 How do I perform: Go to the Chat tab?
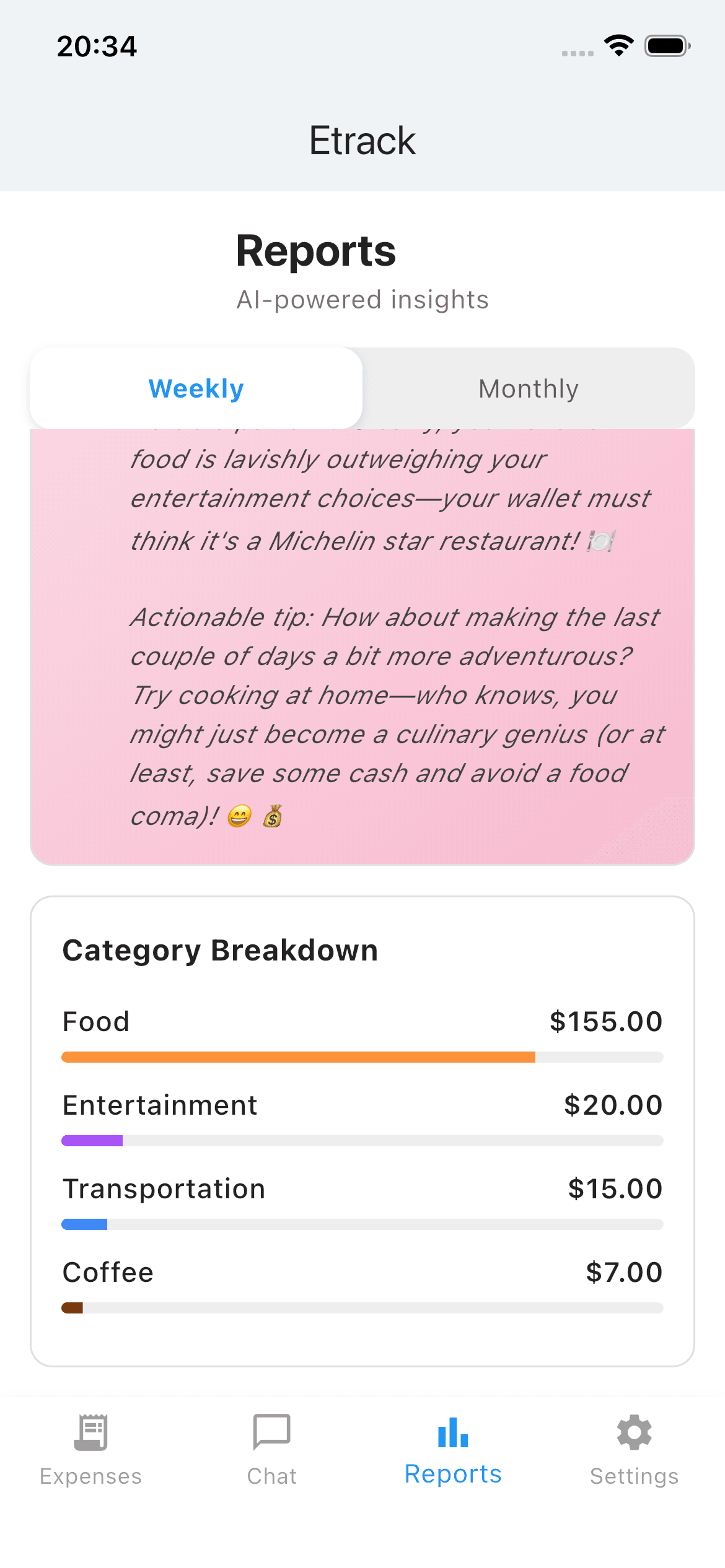click(x=271, y=1450)
